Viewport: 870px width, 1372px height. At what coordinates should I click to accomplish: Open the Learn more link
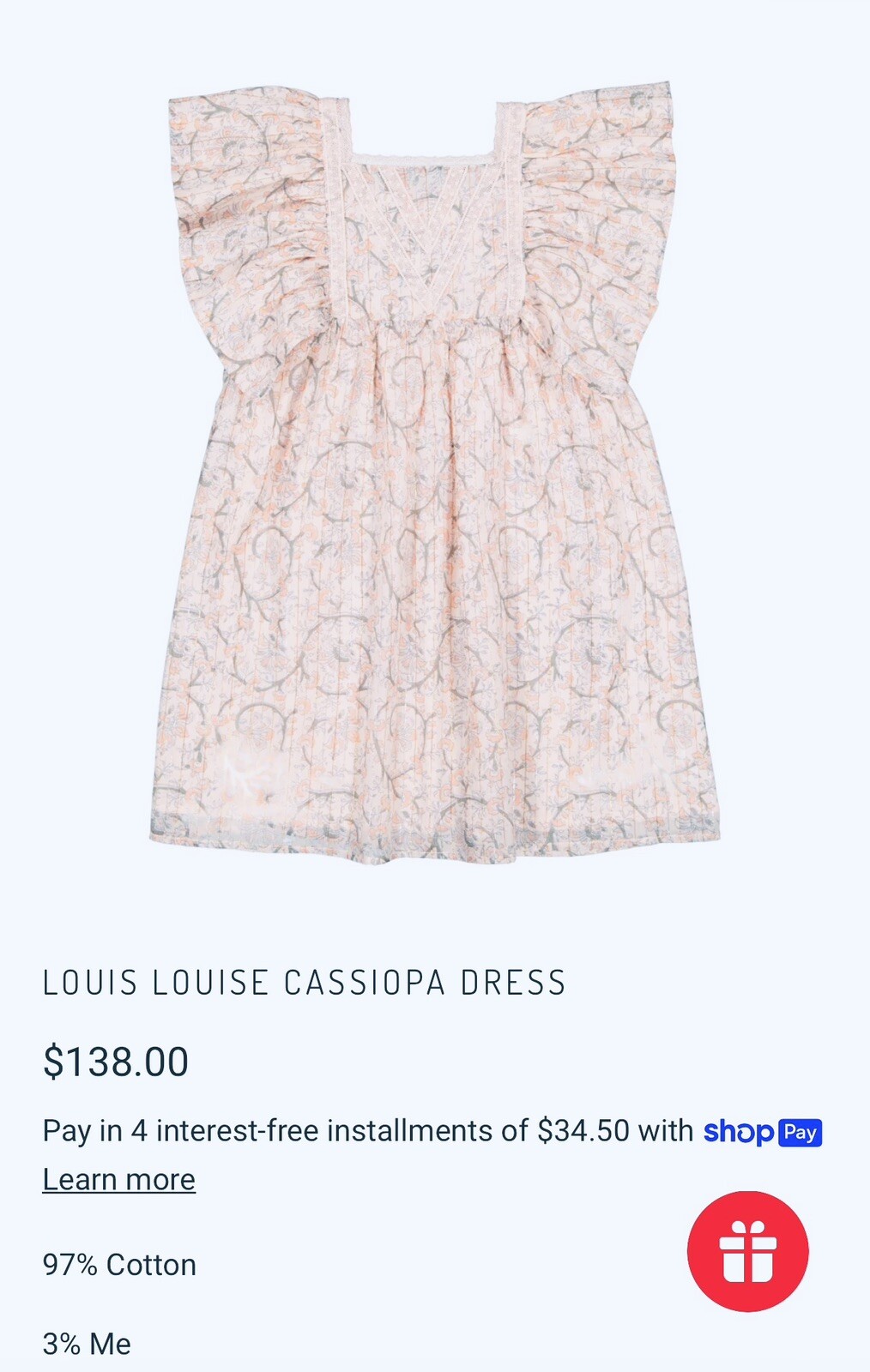tap(119, 1180)
